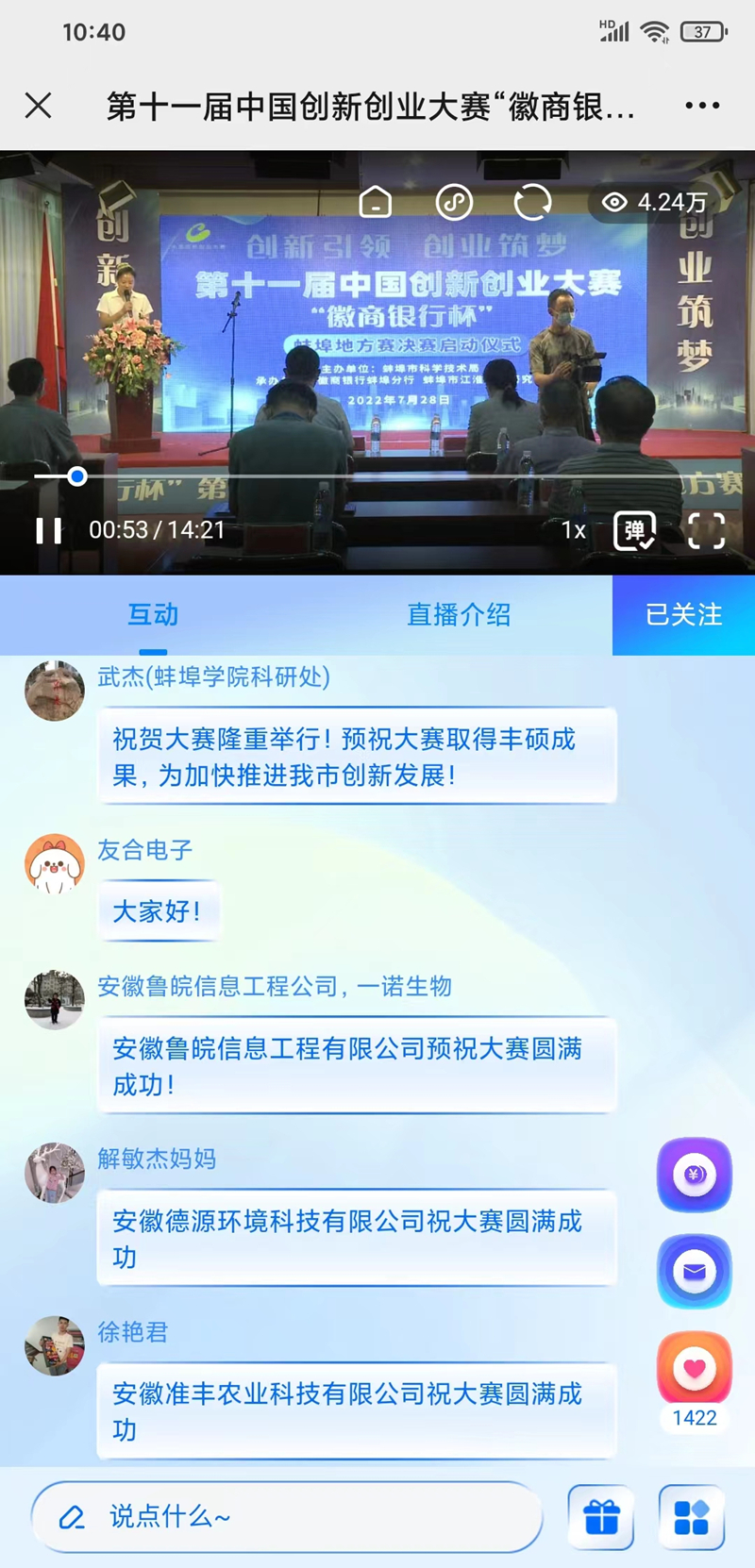The width and height of the screenshot is (755, 1568).
Task: Tap the 说点什么 comment field
Action: [x=287, y=1517]
